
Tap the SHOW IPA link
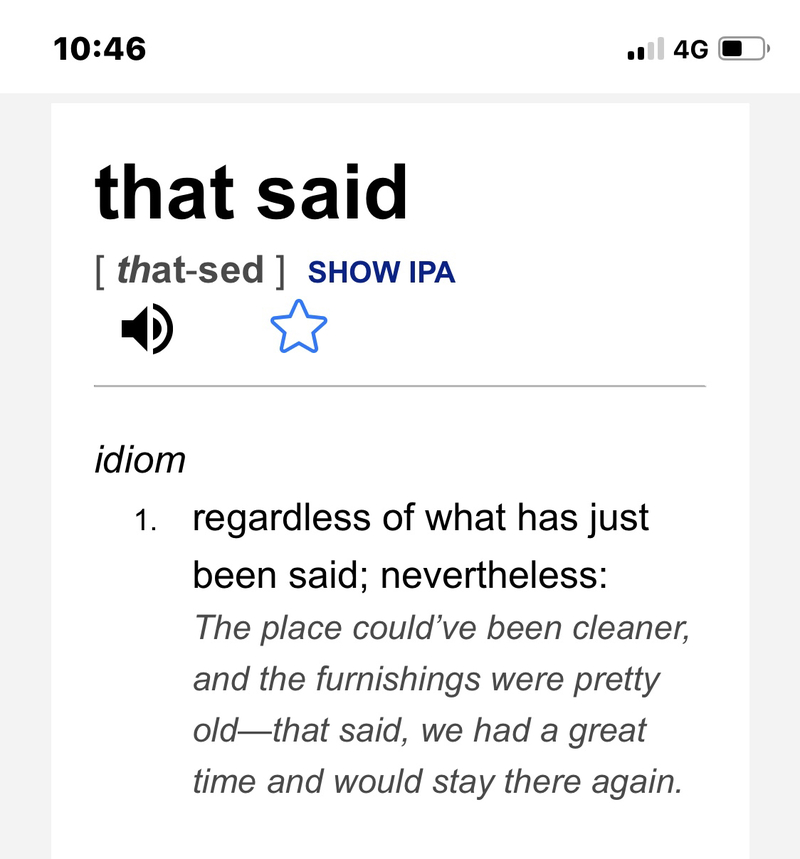(381, 272)
